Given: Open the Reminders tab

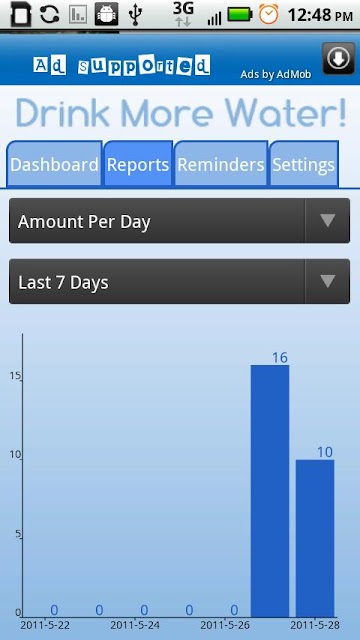Looking at the screenshot, I should tap(221, 164).
